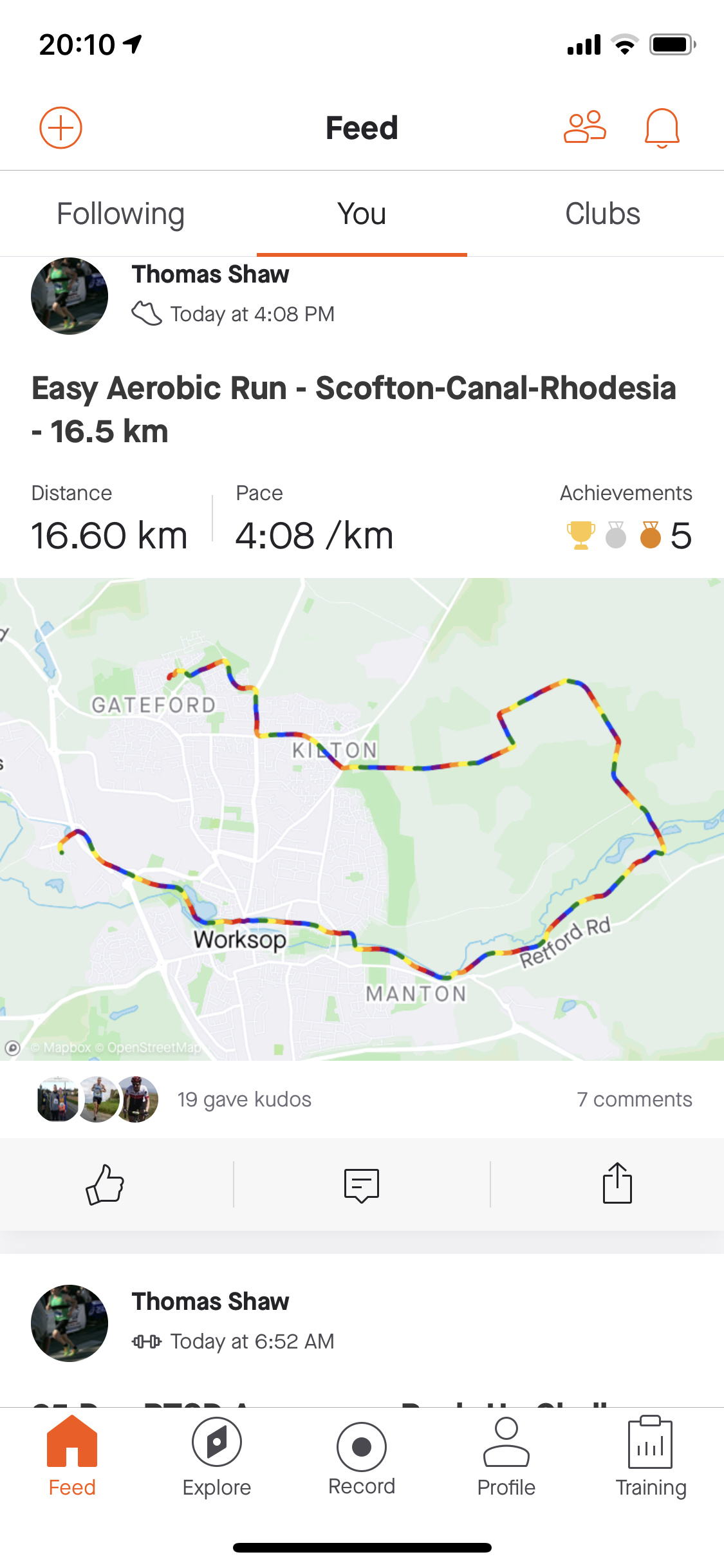This screenshot has height=1568, width=724.
Task: Open the 7 comments
Action: (x=635, y=1099)
